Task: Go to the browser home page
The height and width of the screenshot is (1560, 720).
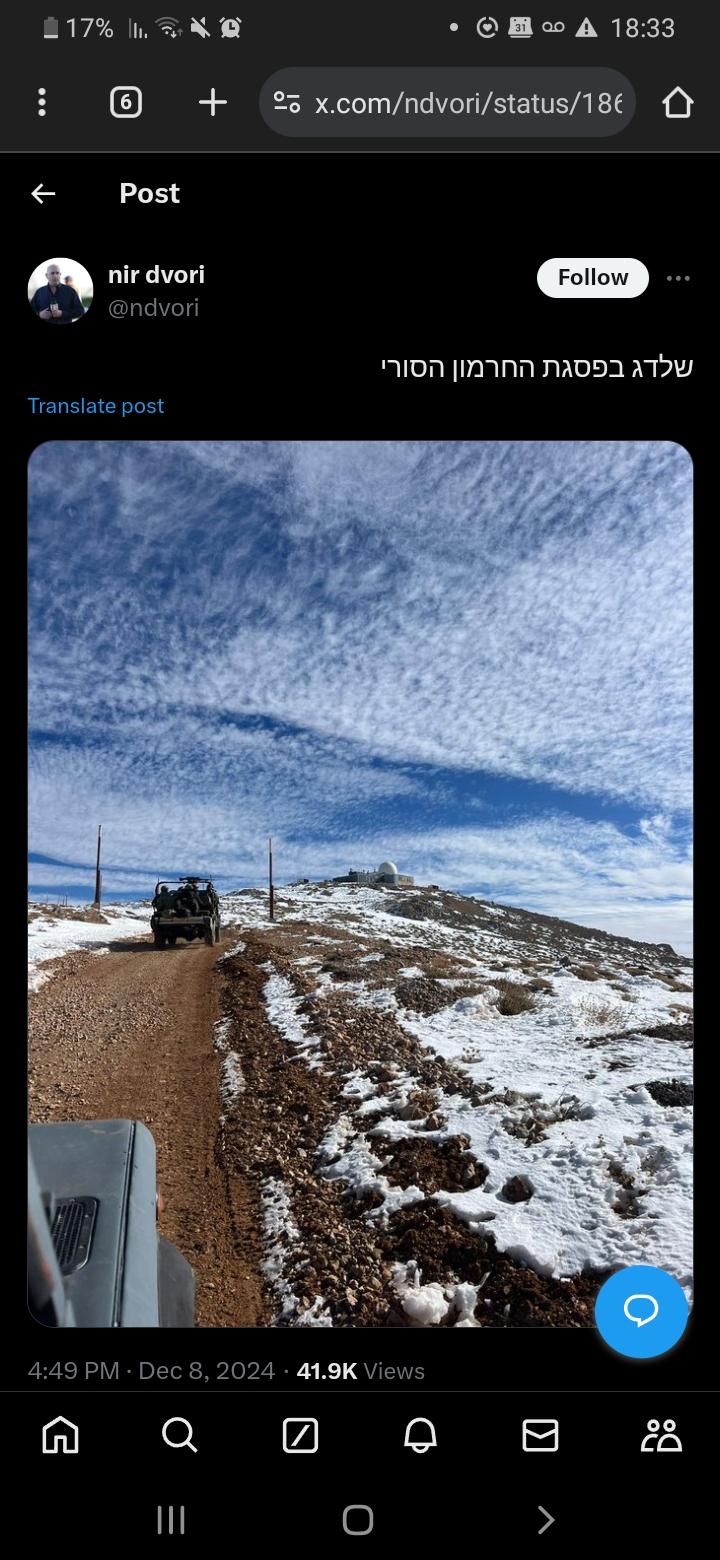Action: coord(677,102)
